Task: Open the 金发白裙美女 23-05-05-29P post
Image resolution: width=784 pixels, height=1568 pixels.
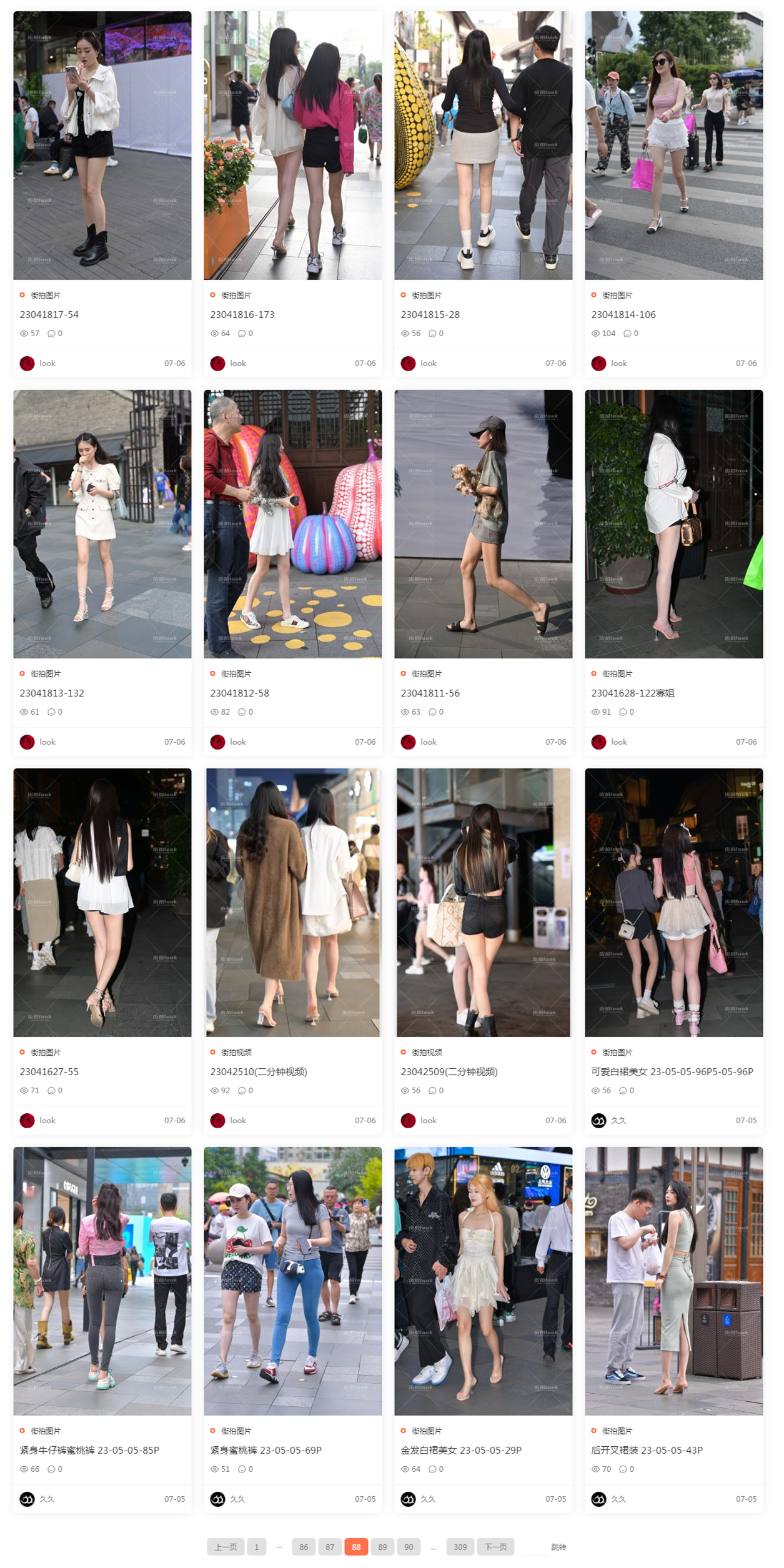Action: pyautogui.click(x=461, y=1451)
